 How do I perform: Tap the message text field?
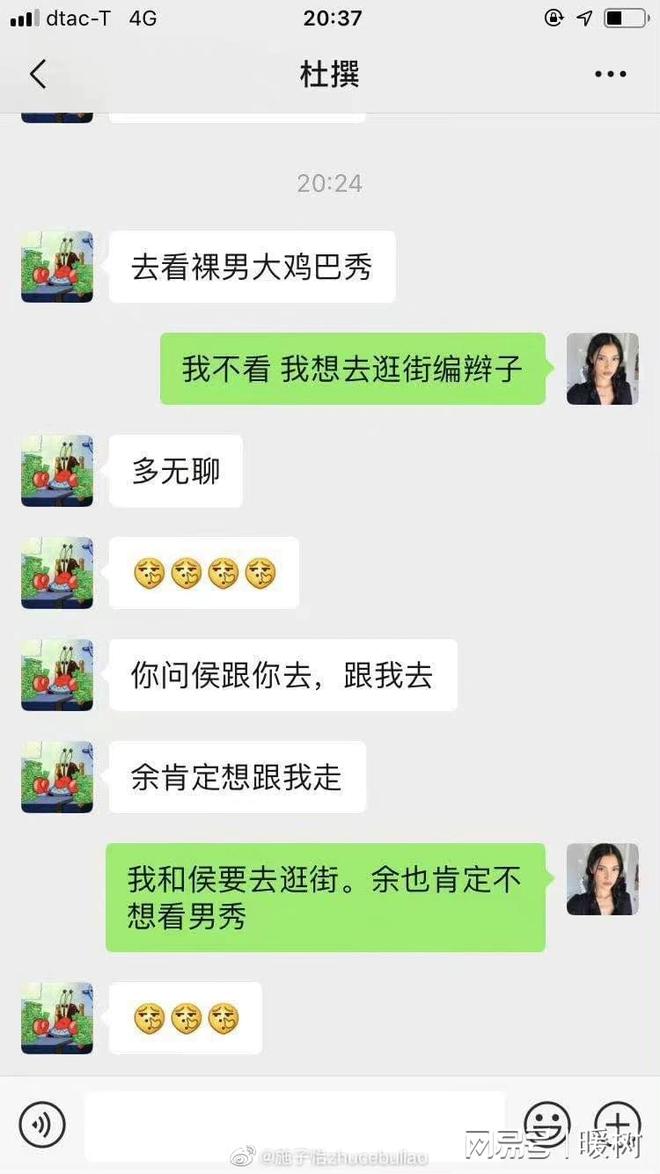[295, 1123]
